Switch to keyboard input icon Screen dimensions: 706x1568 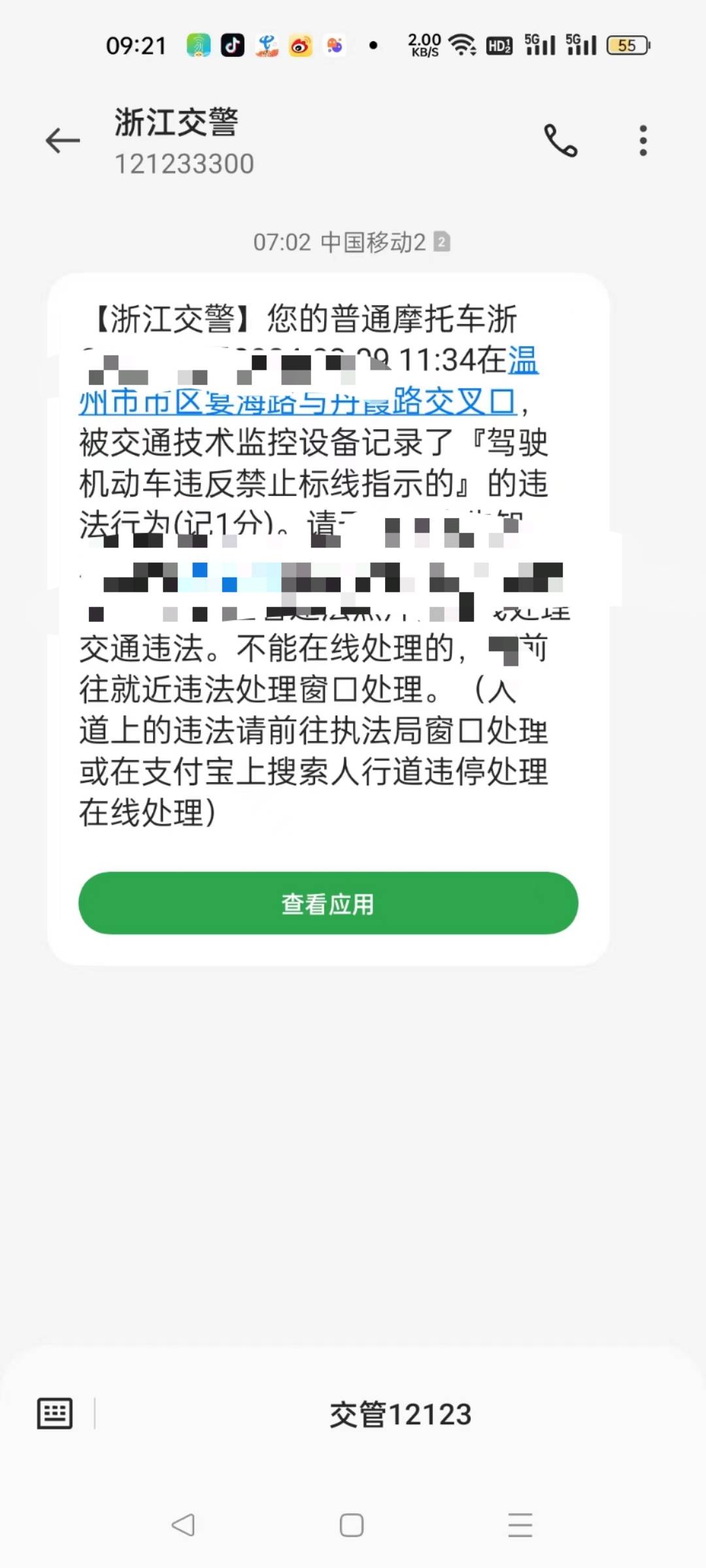(55, 1414)
